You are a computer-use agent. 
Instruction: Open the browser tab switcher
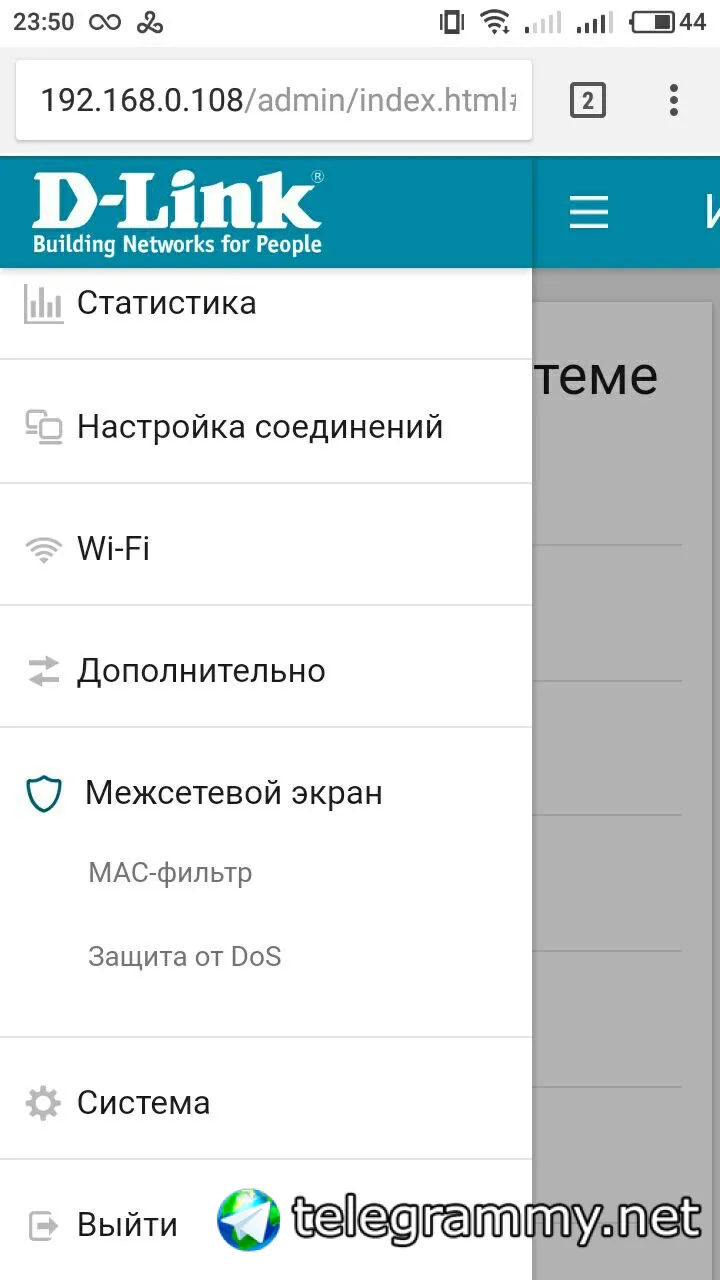pos(587,100)
